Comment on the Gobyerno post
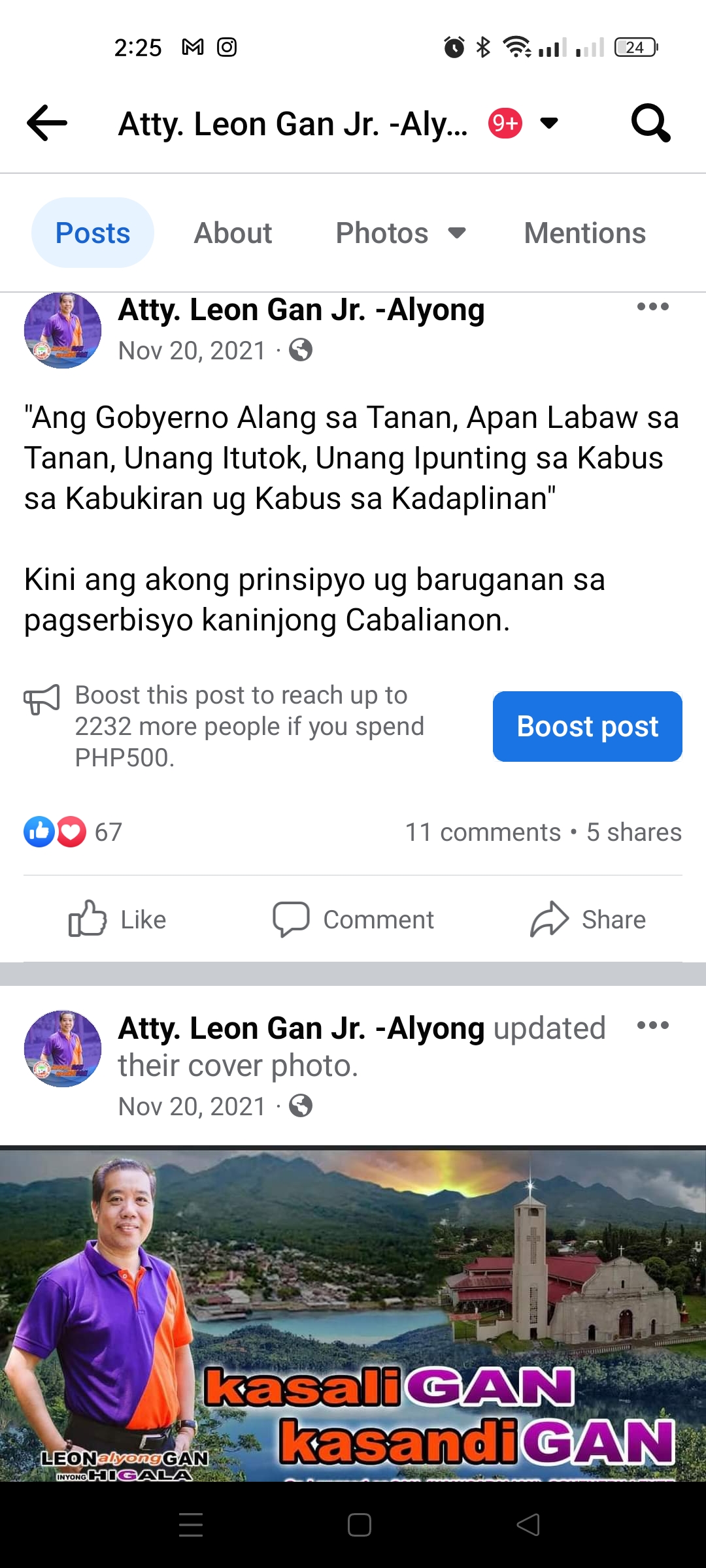The height and width of the screenshot is (1568, 706). 353,919
